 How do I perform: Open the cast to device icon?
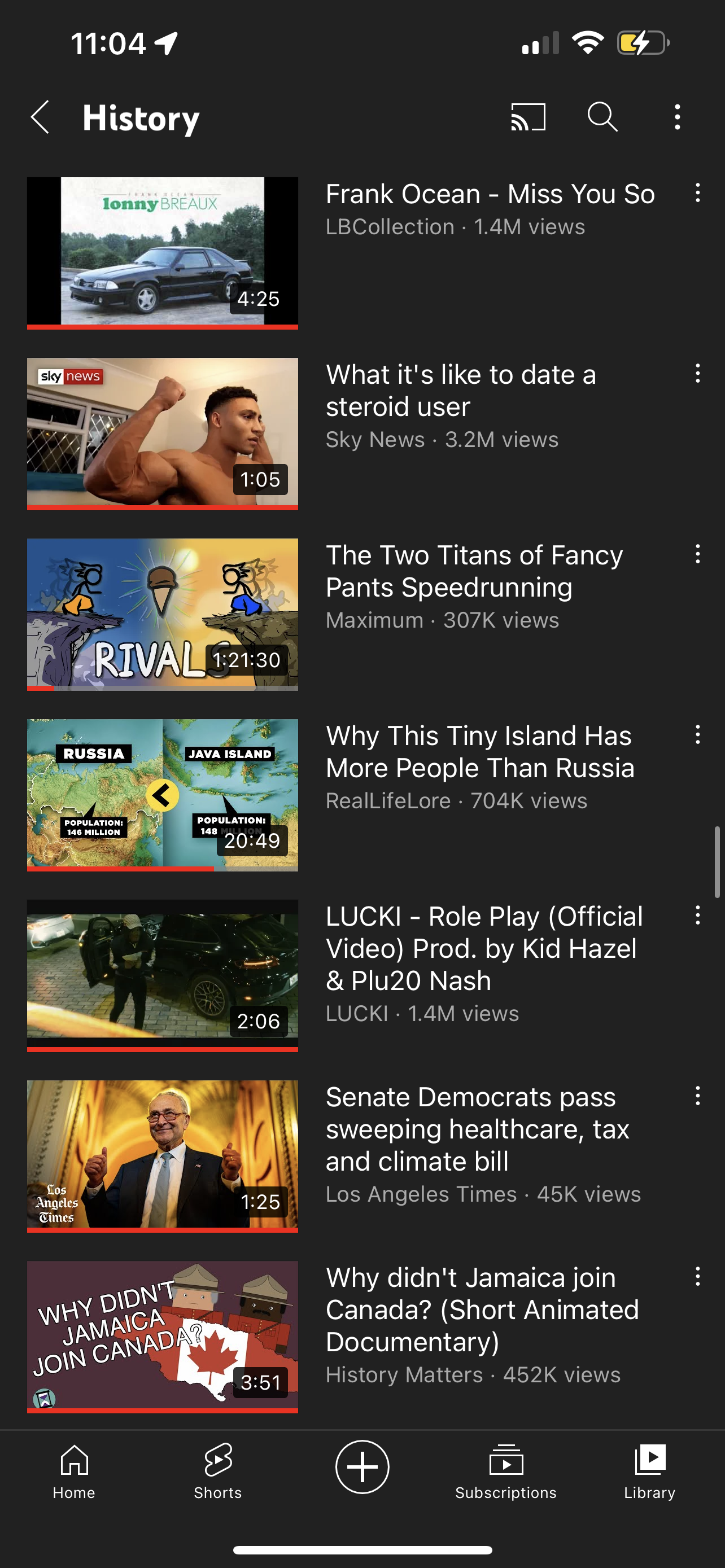[x=528, y=117]
